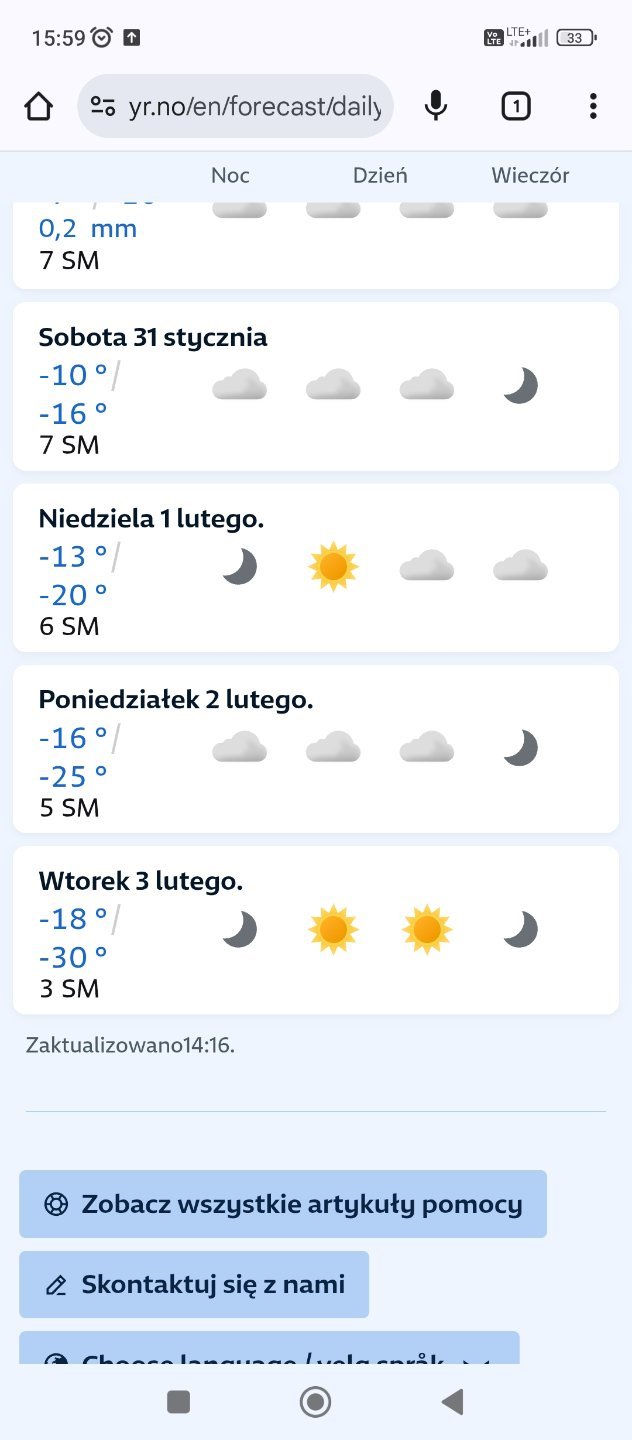Return to the phone's home screen
The height and width of the screenshot is (1440, 632).
coord(316,1402)
